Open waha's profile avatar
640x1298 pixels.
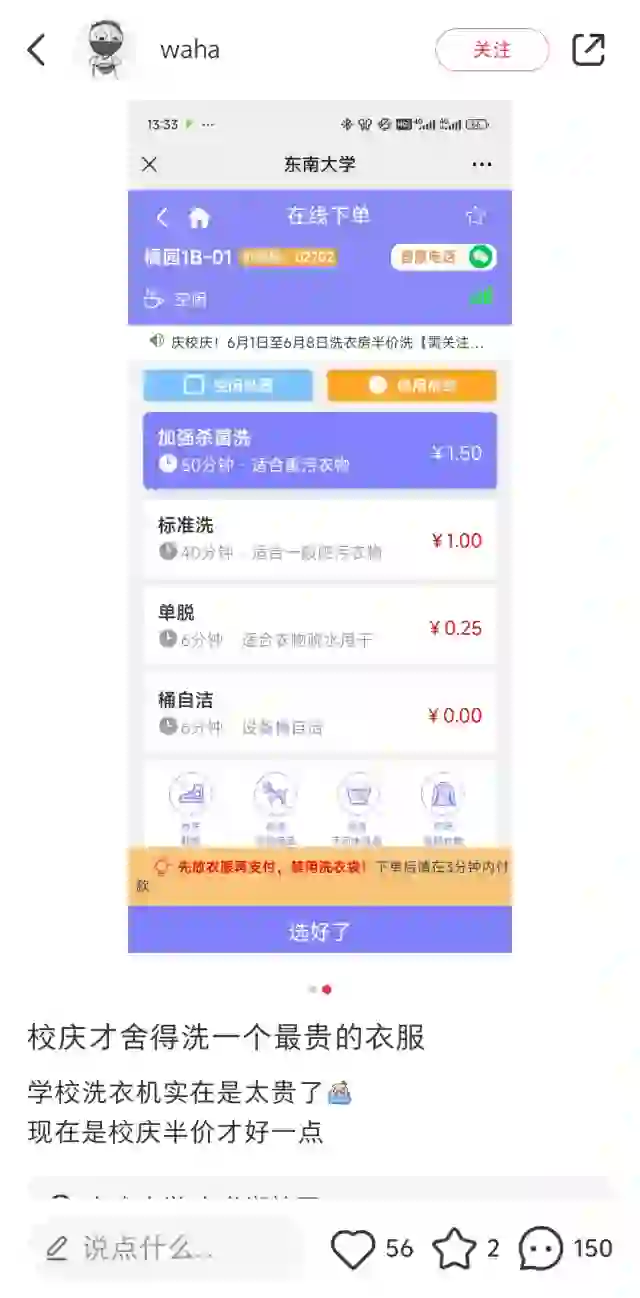[x=105, y=50]
